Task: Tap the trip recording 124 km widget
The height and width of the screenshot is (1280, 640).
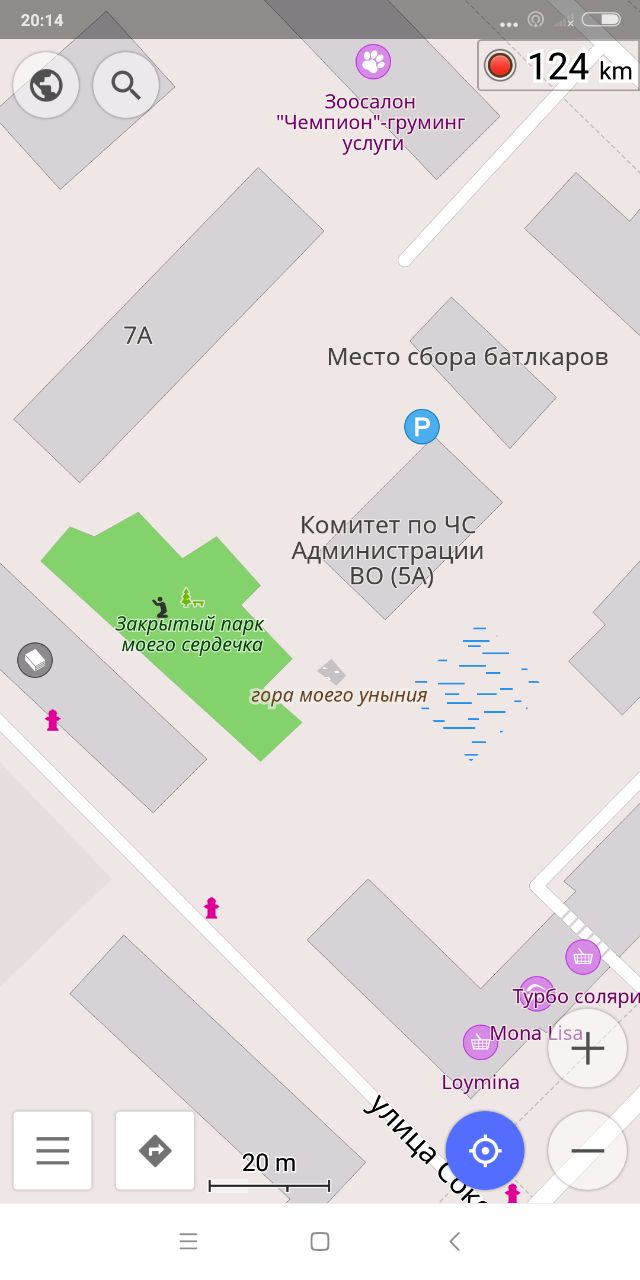Action: 558,67
